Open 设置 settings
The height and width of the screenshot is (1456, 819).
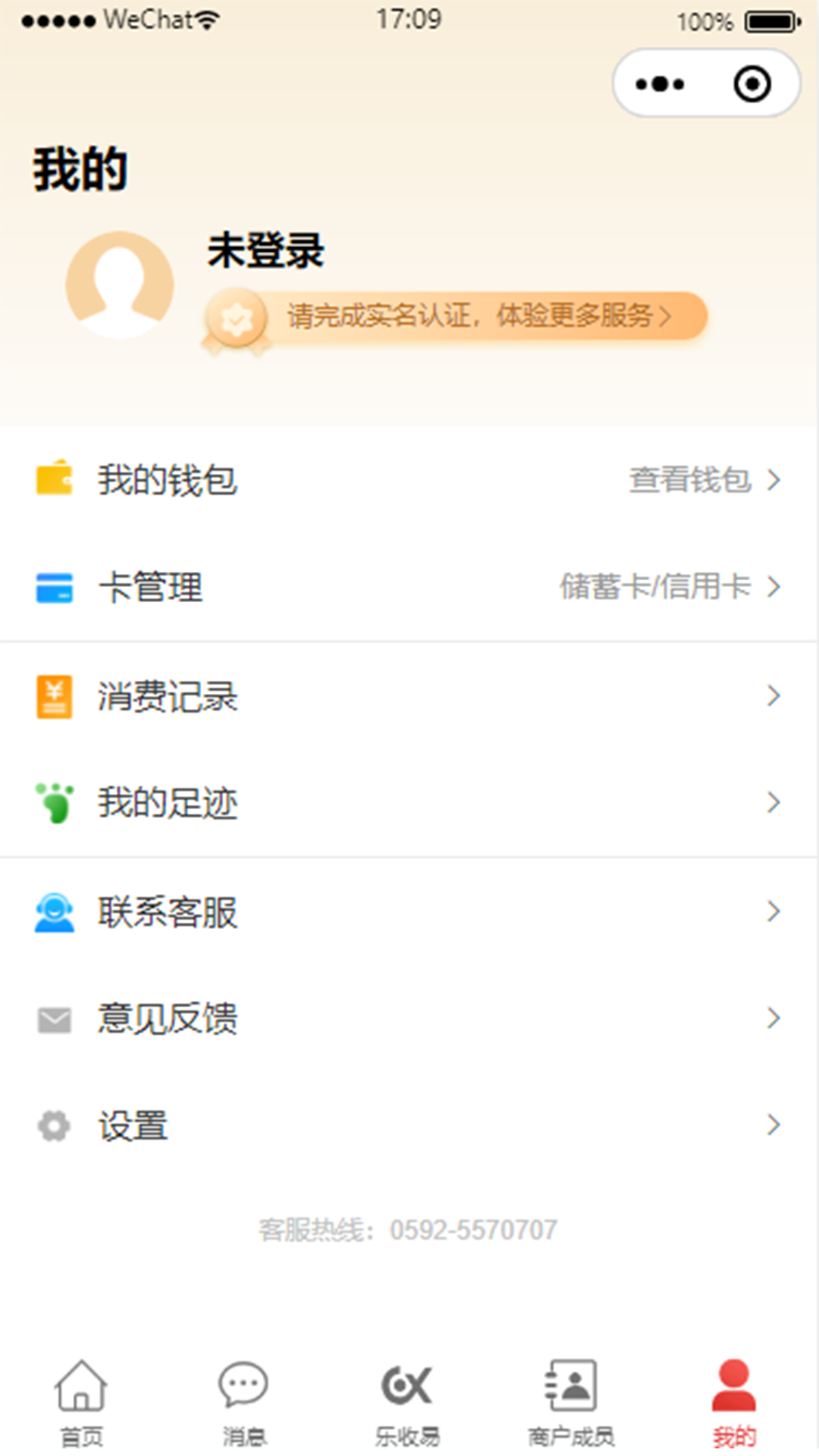(x=409, y=1125)
